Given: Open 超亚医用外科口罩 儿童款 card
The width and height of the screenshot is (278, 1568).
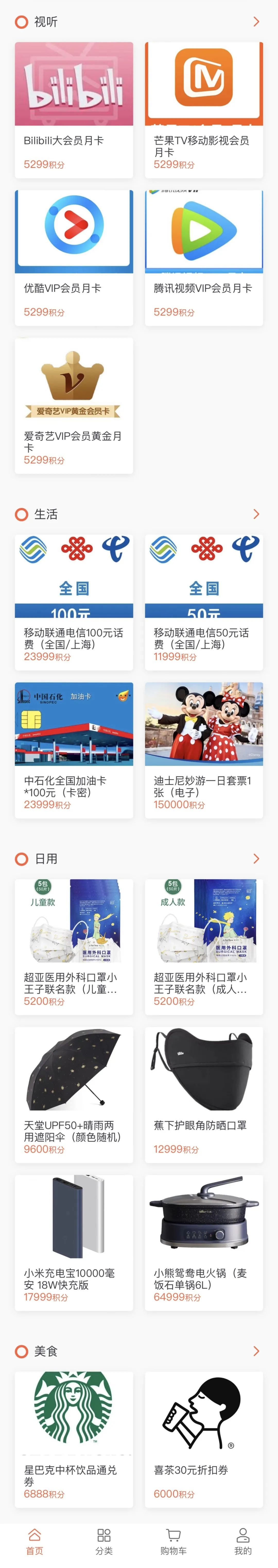Looking at the screenshot, I should [x=74, y=947].
